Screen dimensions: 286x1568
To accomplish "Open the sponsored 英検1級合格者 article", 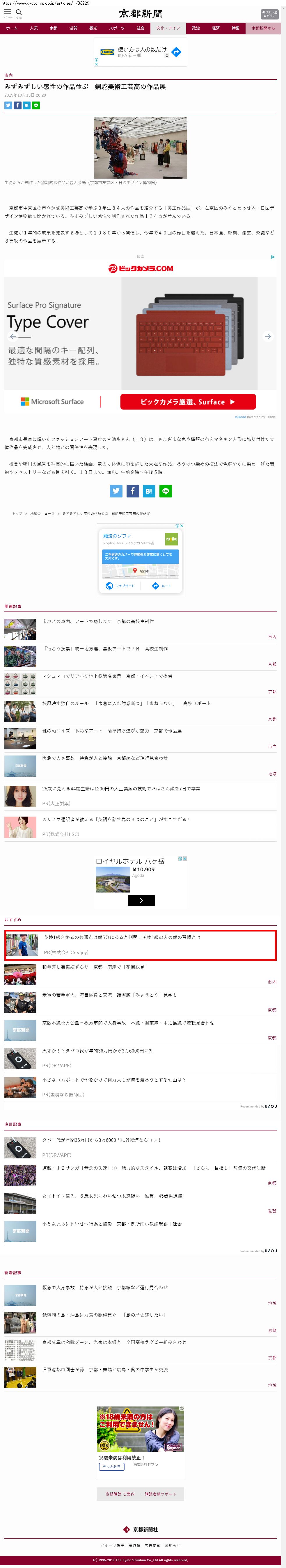I will point(122,937).
